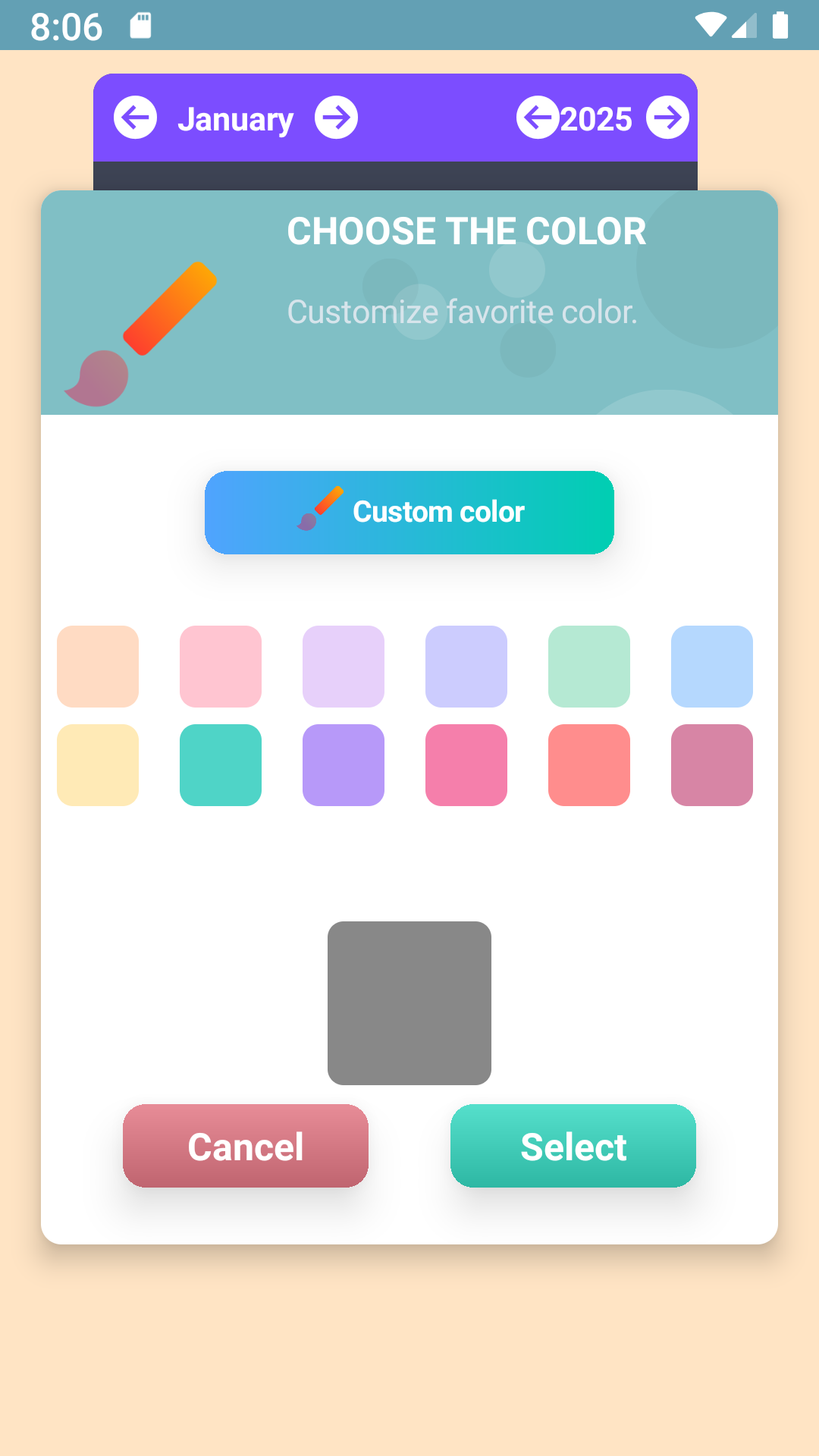Advance to the month after January
This screenshot has height=1456, width=819.
(336, 118)
